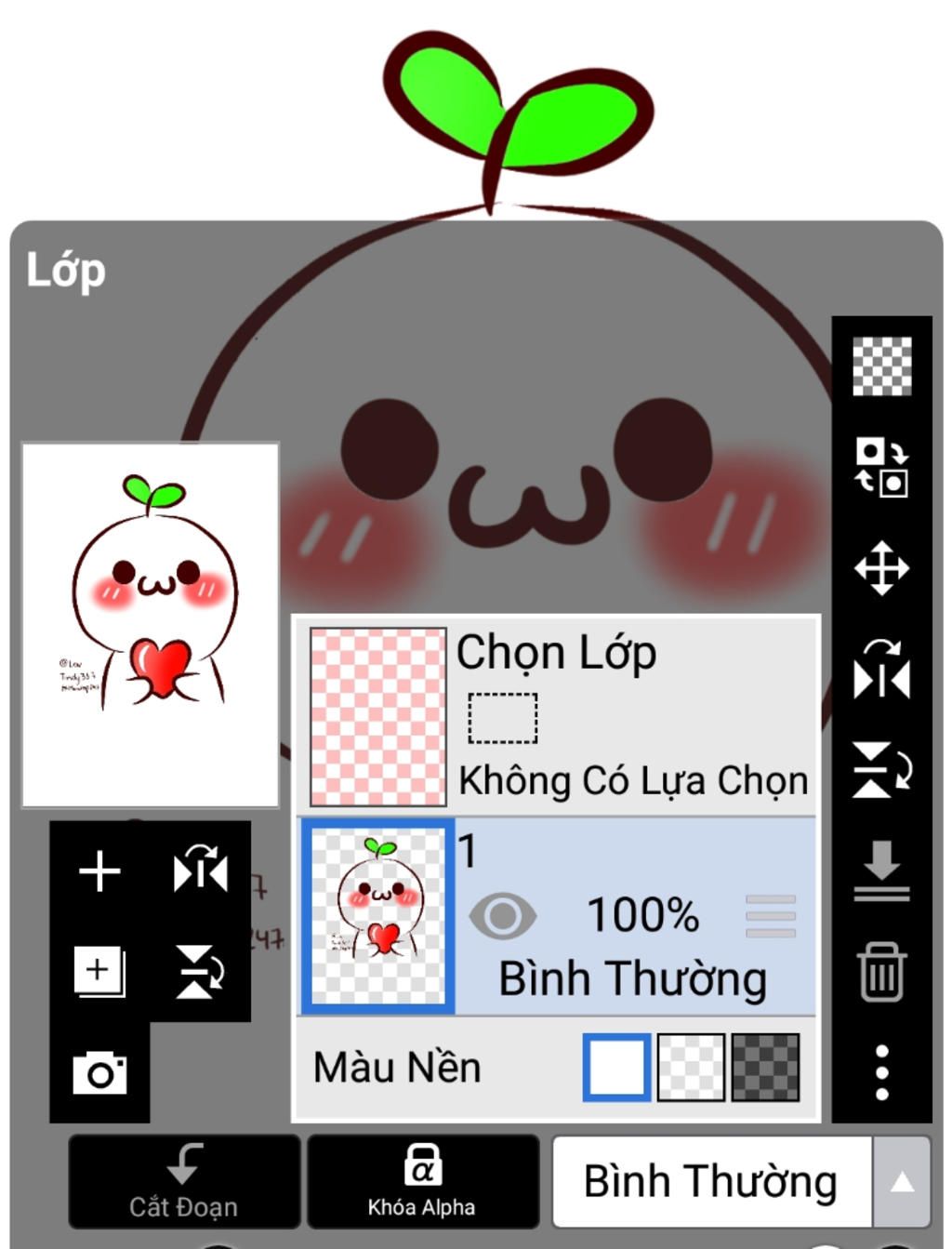952x1249 pixels.
Task: Flip layer horizontally in the right sidebar
Action: (x=881, y=670)
